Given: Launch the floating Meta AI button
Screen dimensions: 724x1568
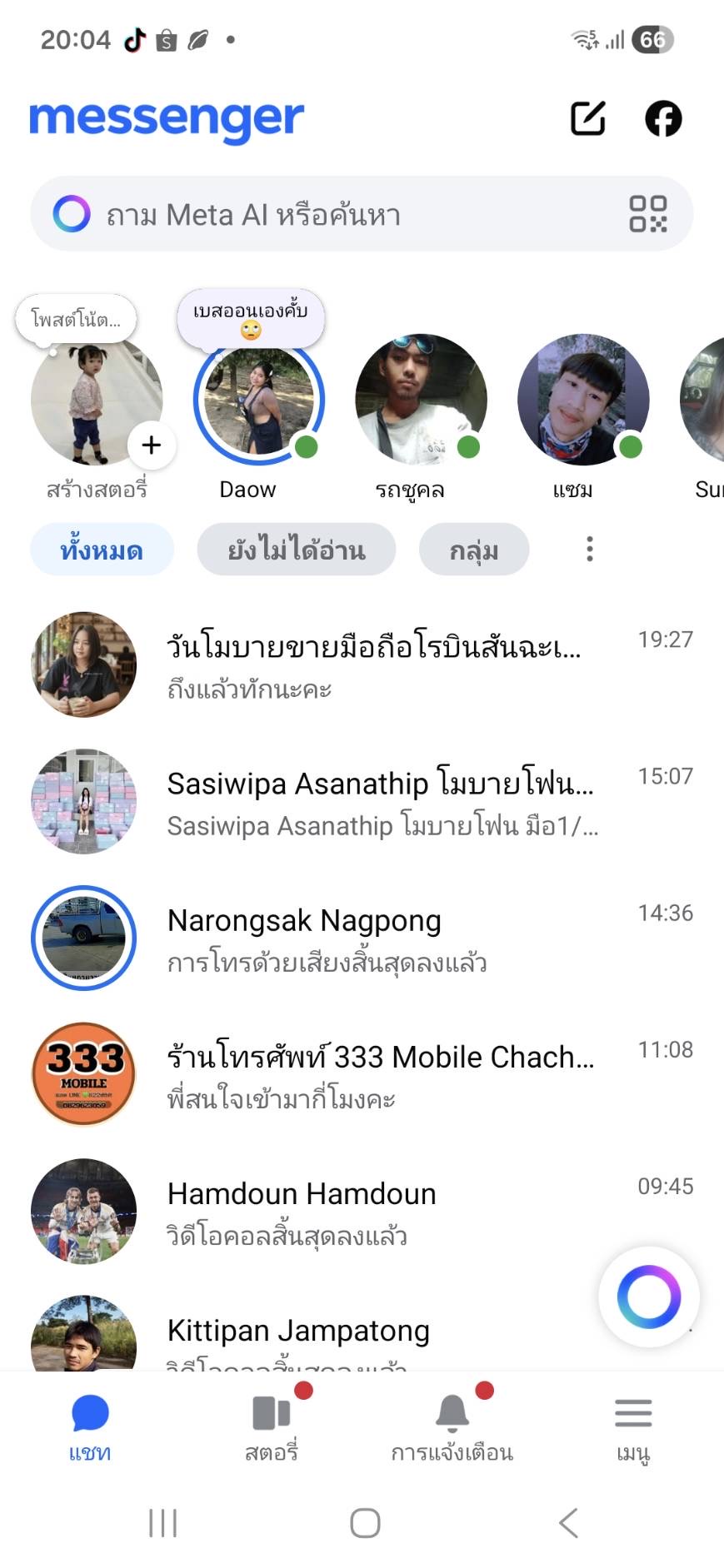Looking at the screenshot, I should coord(649,1297).
